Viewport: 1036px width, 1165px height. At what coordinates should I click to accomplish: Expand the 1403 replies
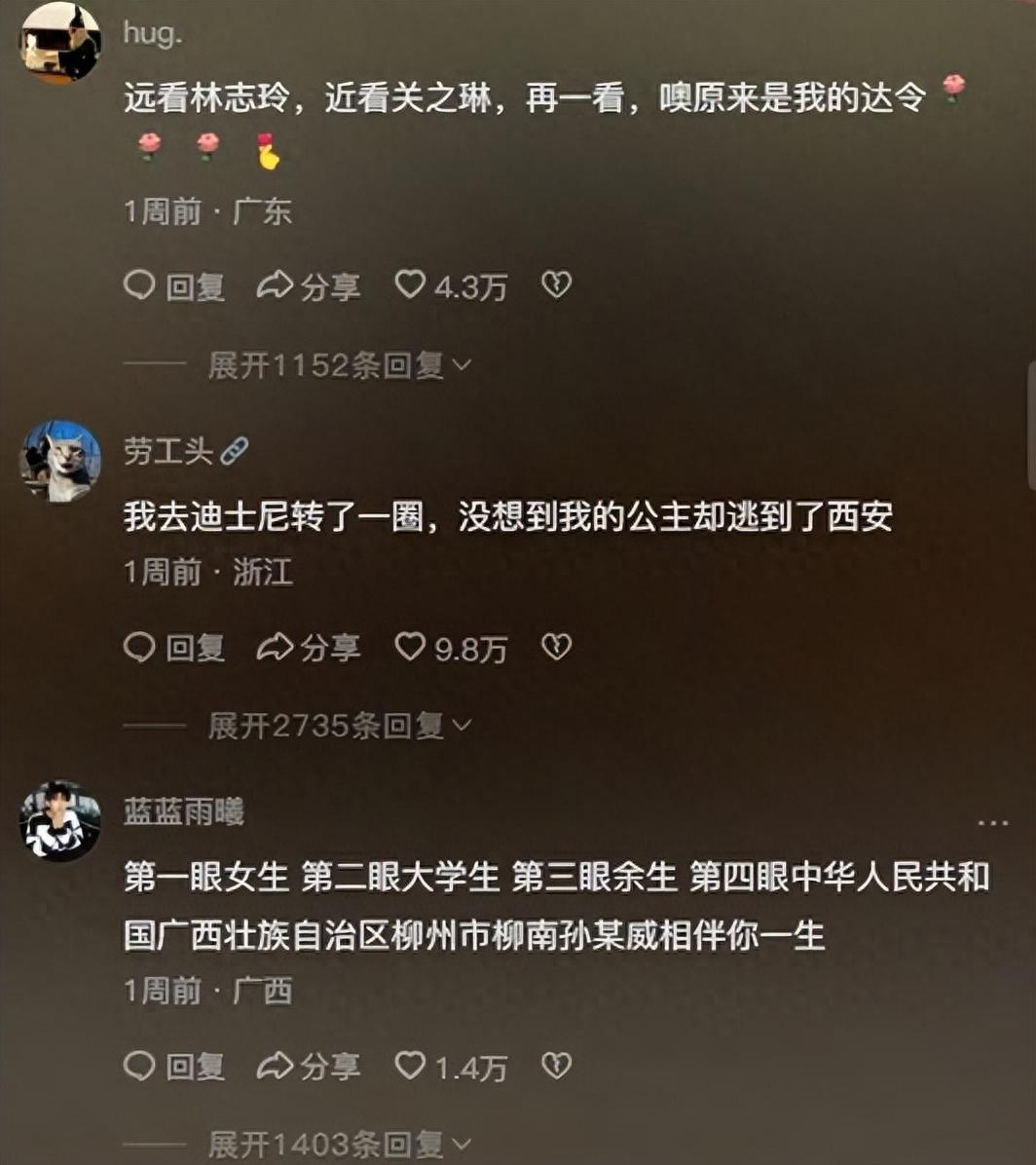click(339, 1145)
